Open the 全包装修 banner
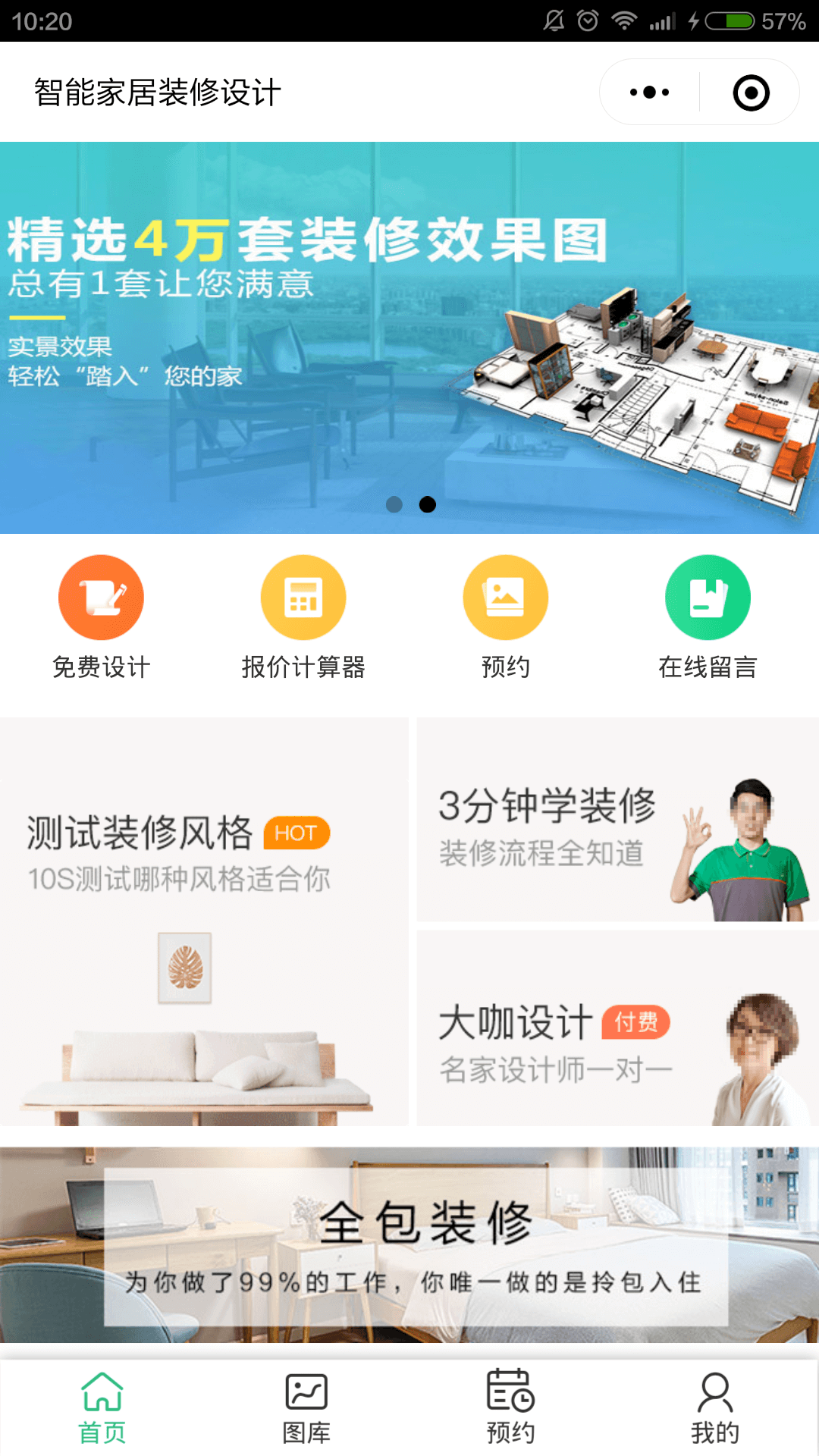 [x=409, y=1244]
